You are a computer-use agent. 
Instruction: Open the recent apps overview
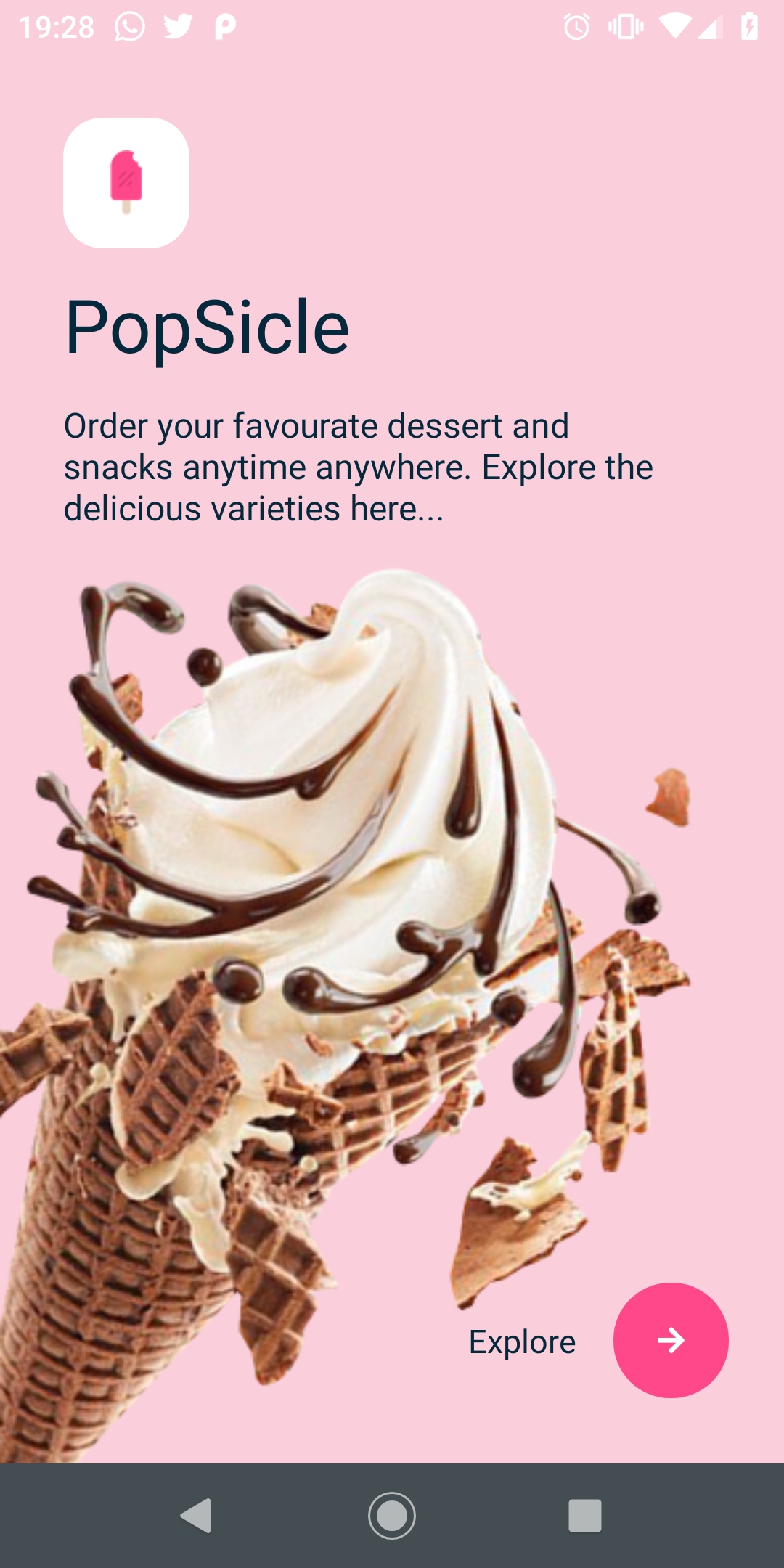tap(584, 1516)
